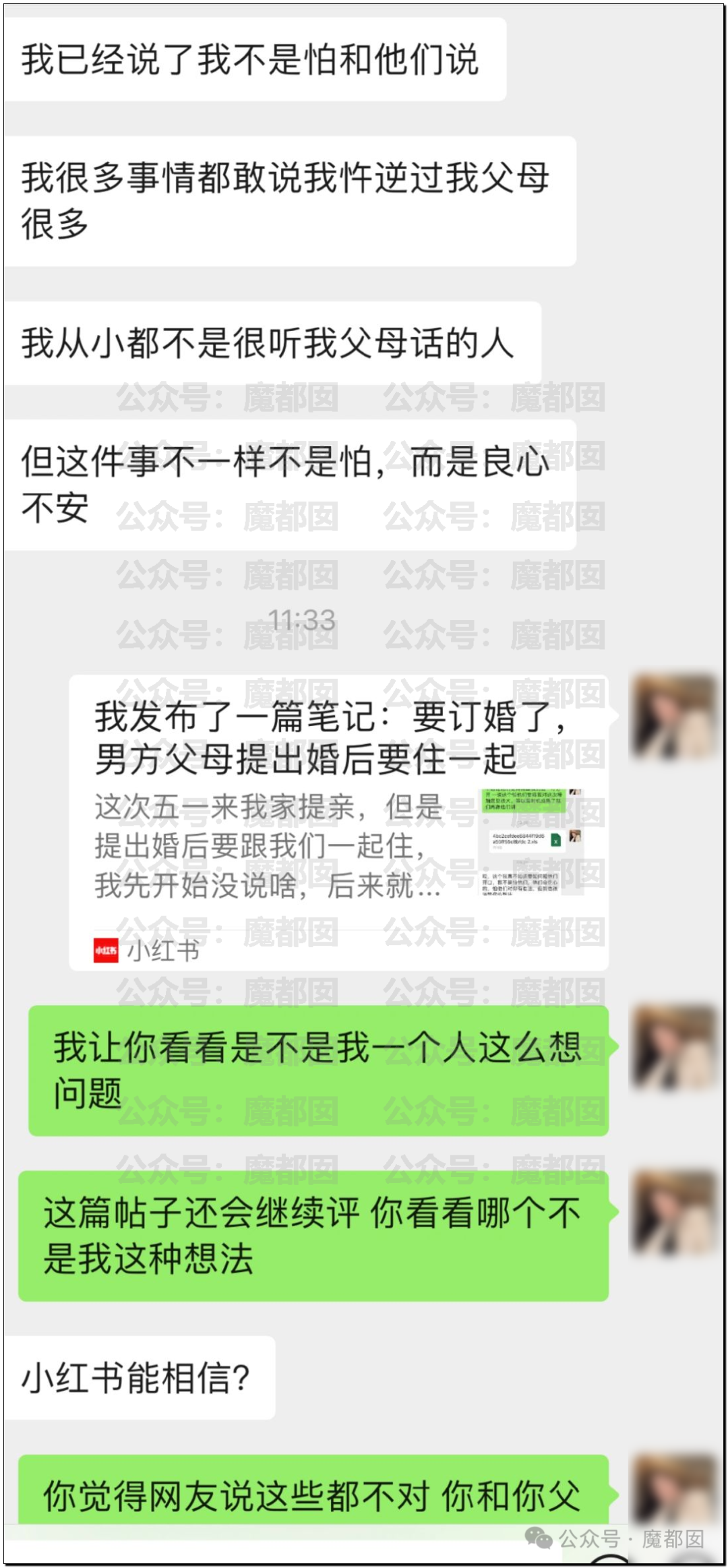Tap the sender avatar beside the 小红书 note card
This screenshot has width=728, height=1568.
[673, 717]
